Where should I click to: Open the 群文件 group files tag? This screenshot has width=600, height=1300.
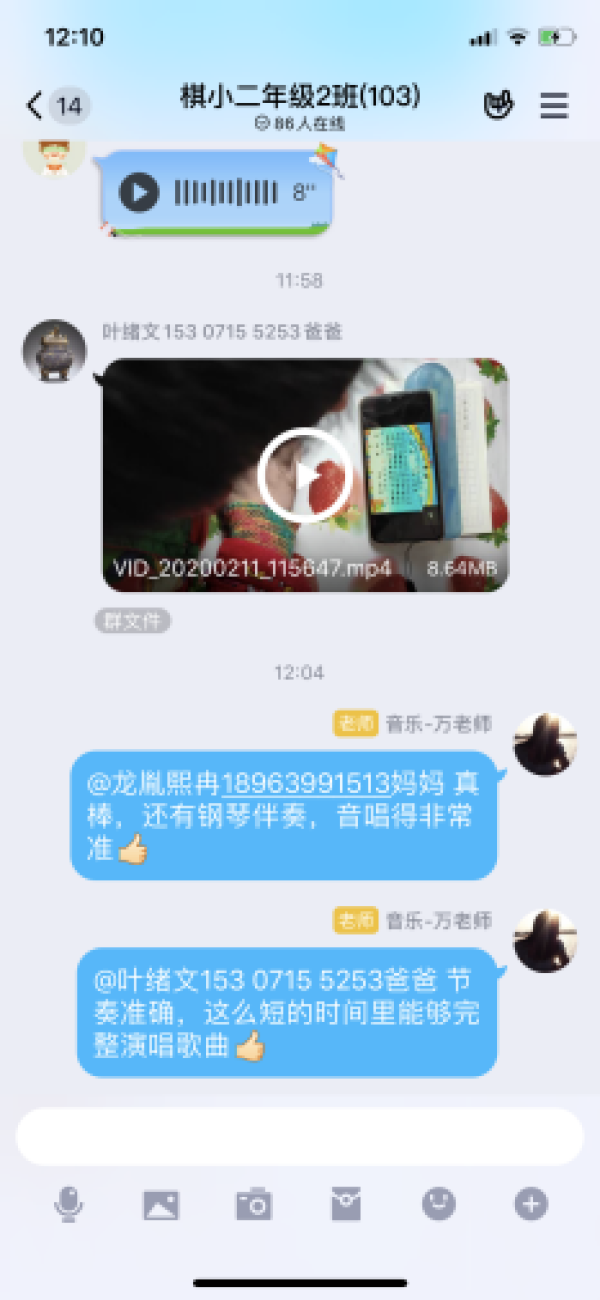click(133, 621)
